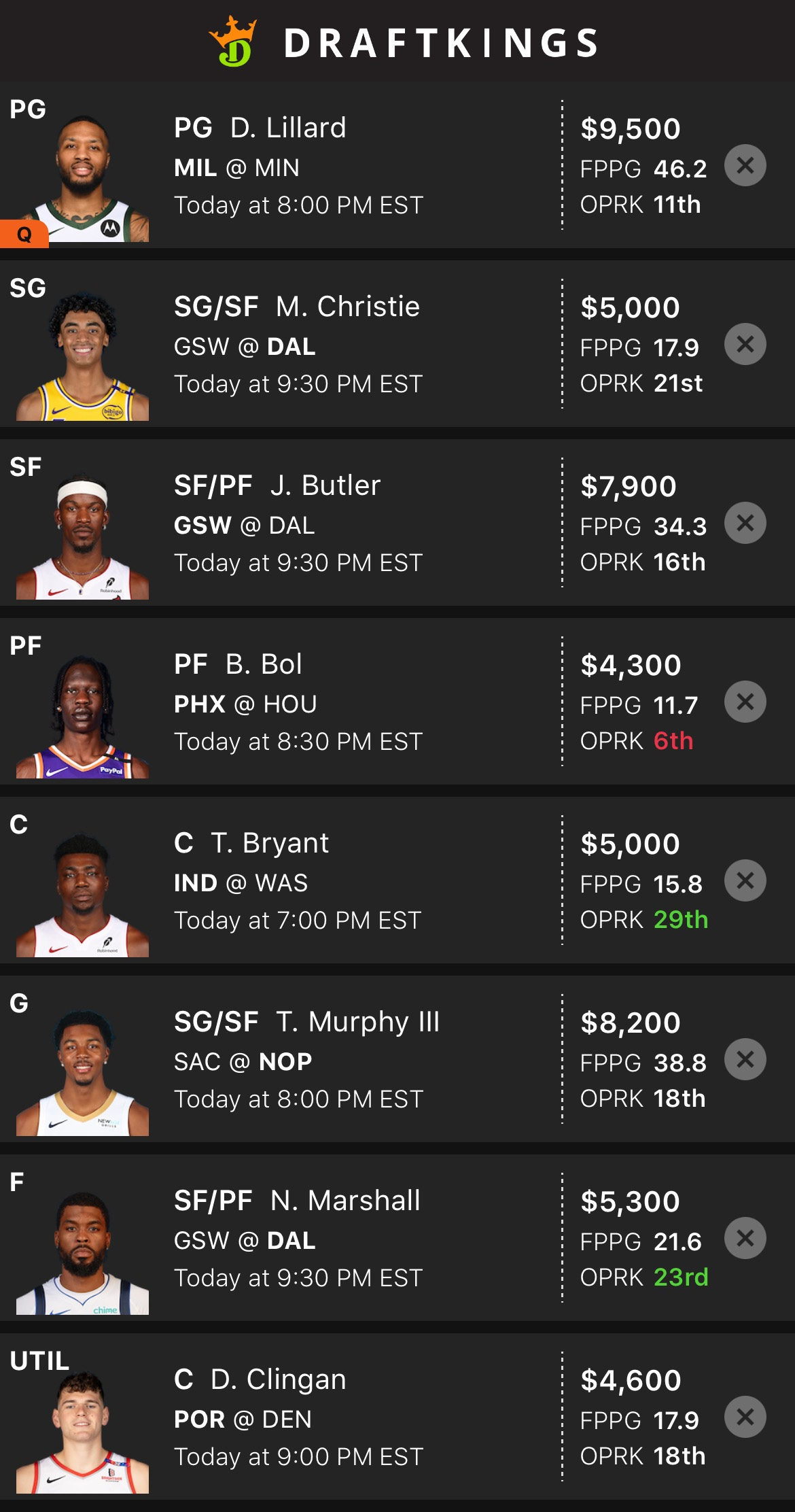Remove B. Bol from the PF slot
Image resolution: width=795 pixels, height=1512 pixels.
click(x=745, y=702)
